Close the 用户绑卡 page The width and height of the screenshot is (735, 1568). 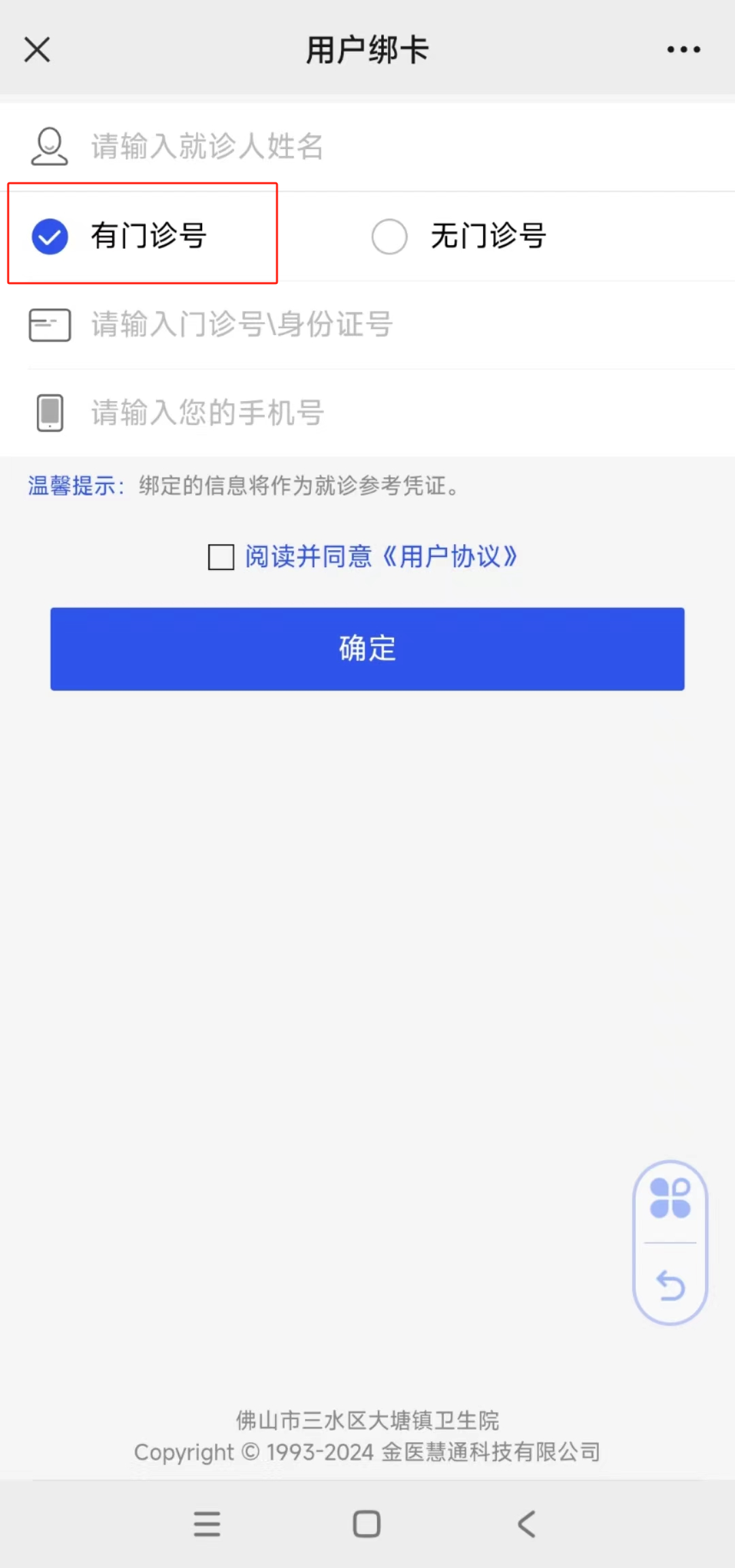click(37, 50)
